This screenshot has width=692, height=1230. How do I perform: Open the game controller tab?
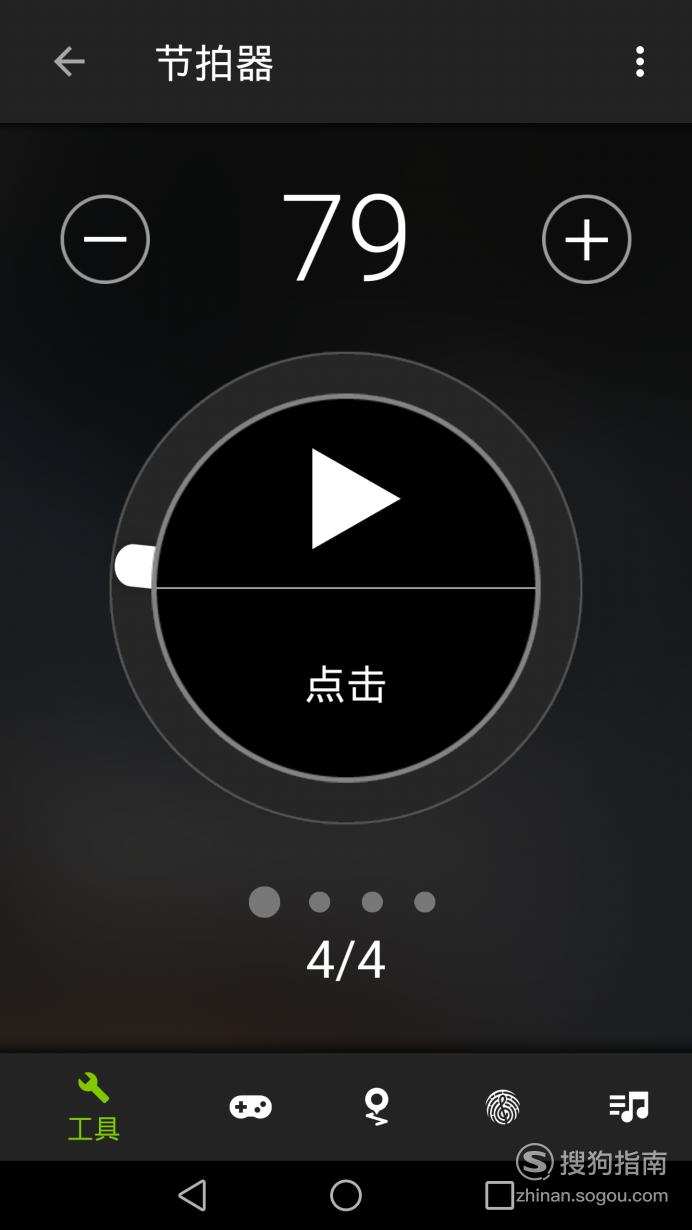point(251,1106)
